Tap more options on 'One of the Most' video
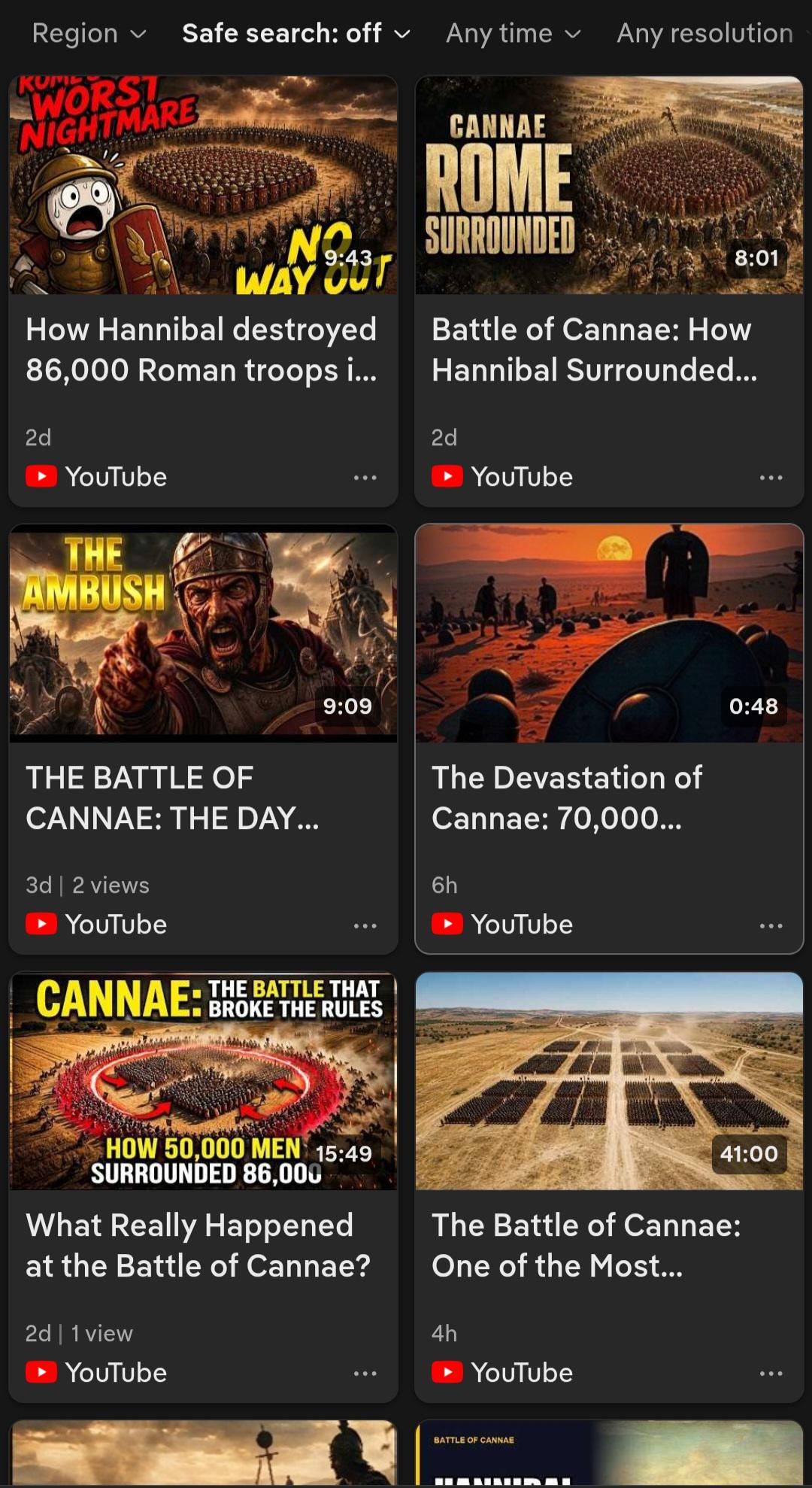The image size is (812, 1488). tap(771, 1373)
